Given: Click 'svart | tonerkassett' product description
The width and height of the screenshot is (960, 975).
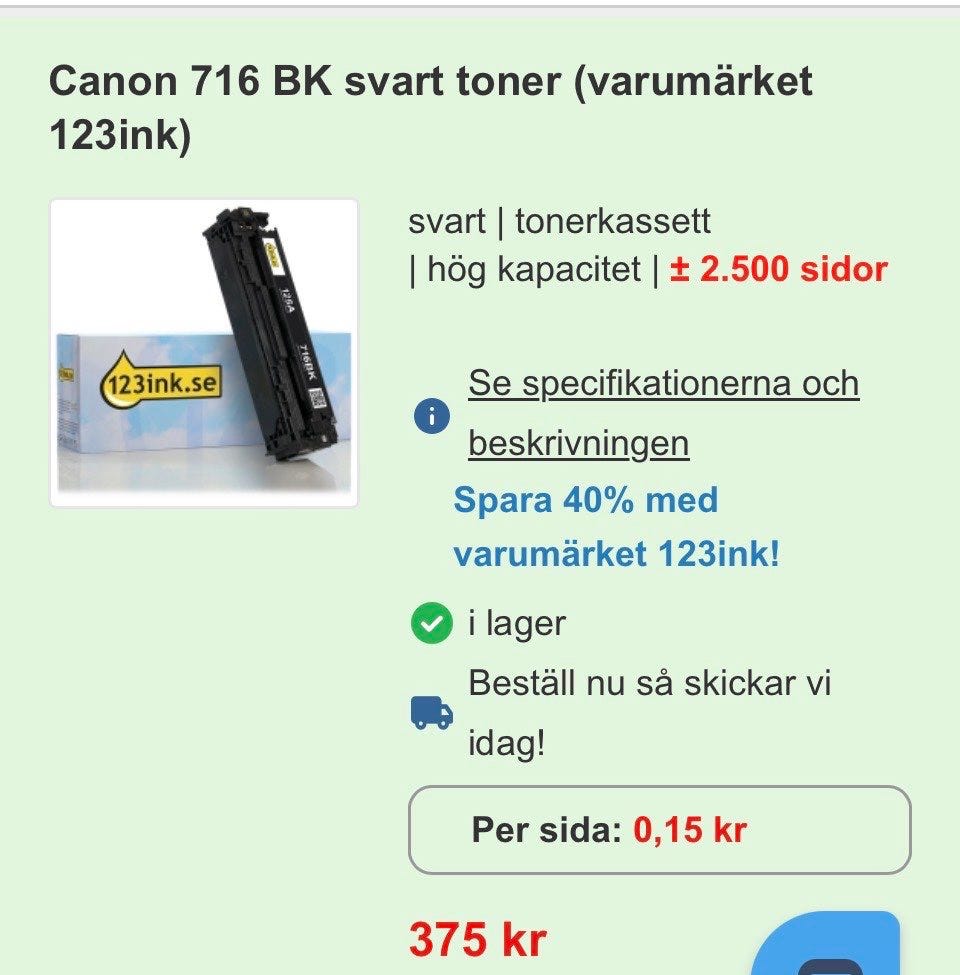Looking at the screenshot, I should (560, 222).
